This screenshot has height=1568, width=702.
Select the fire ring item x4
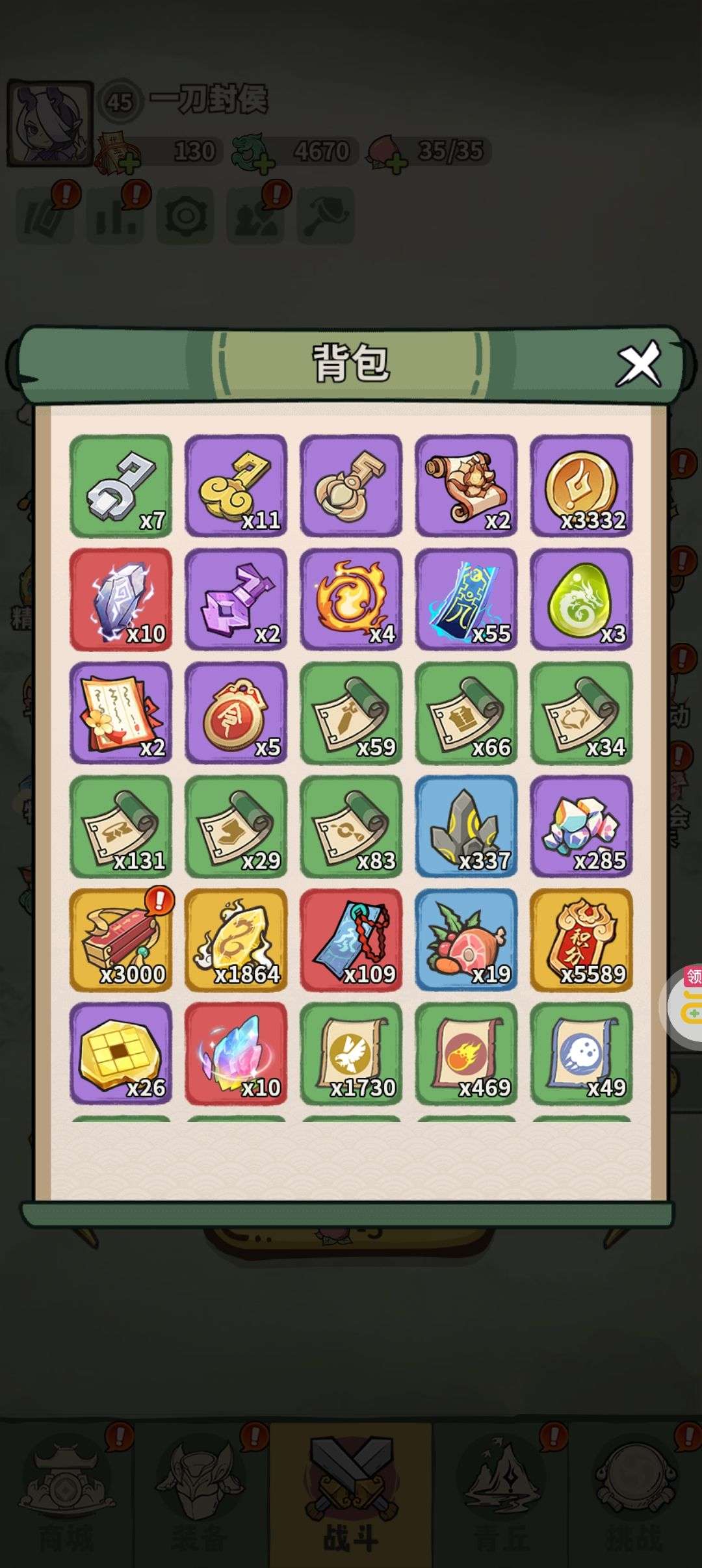351,599
